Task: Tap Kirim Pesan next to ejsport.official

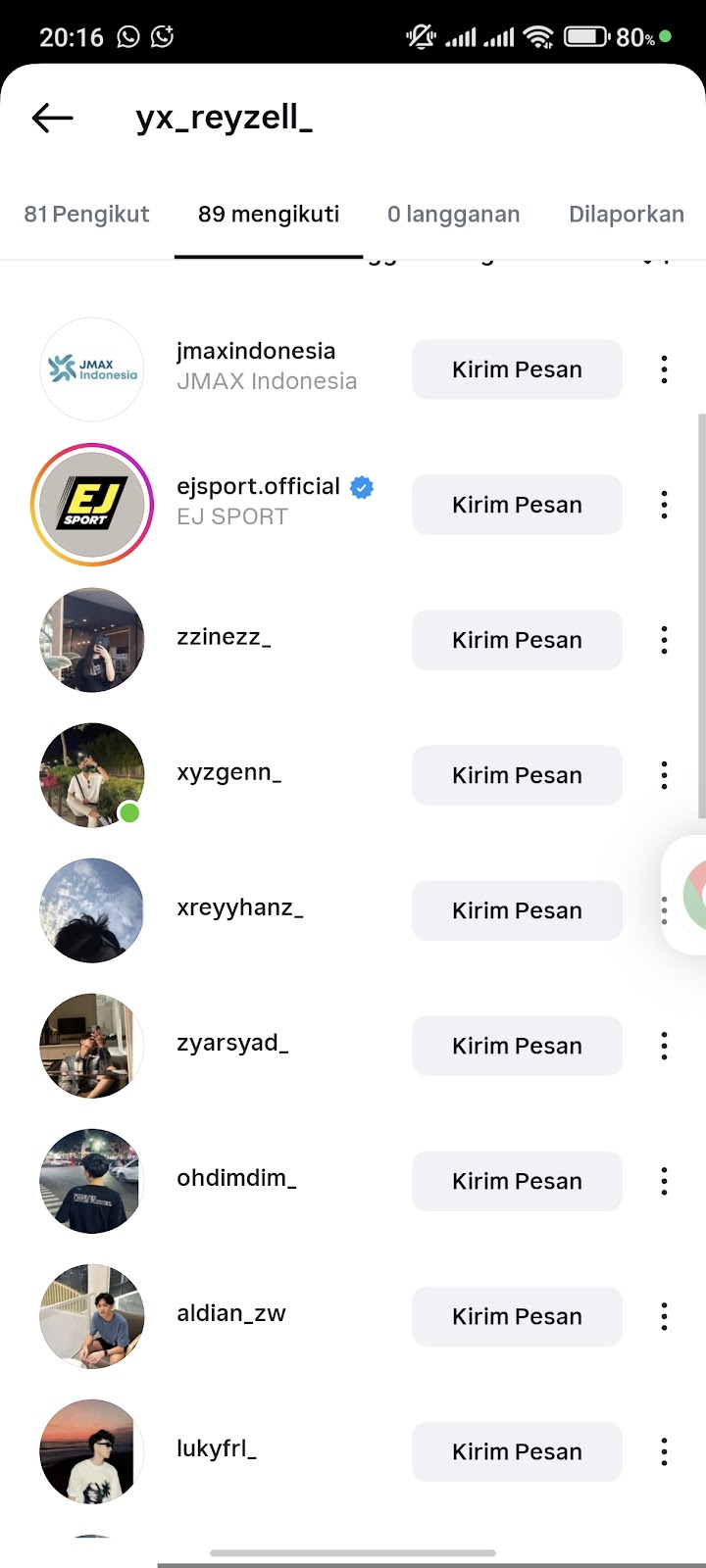Action: tap(517, 505)
